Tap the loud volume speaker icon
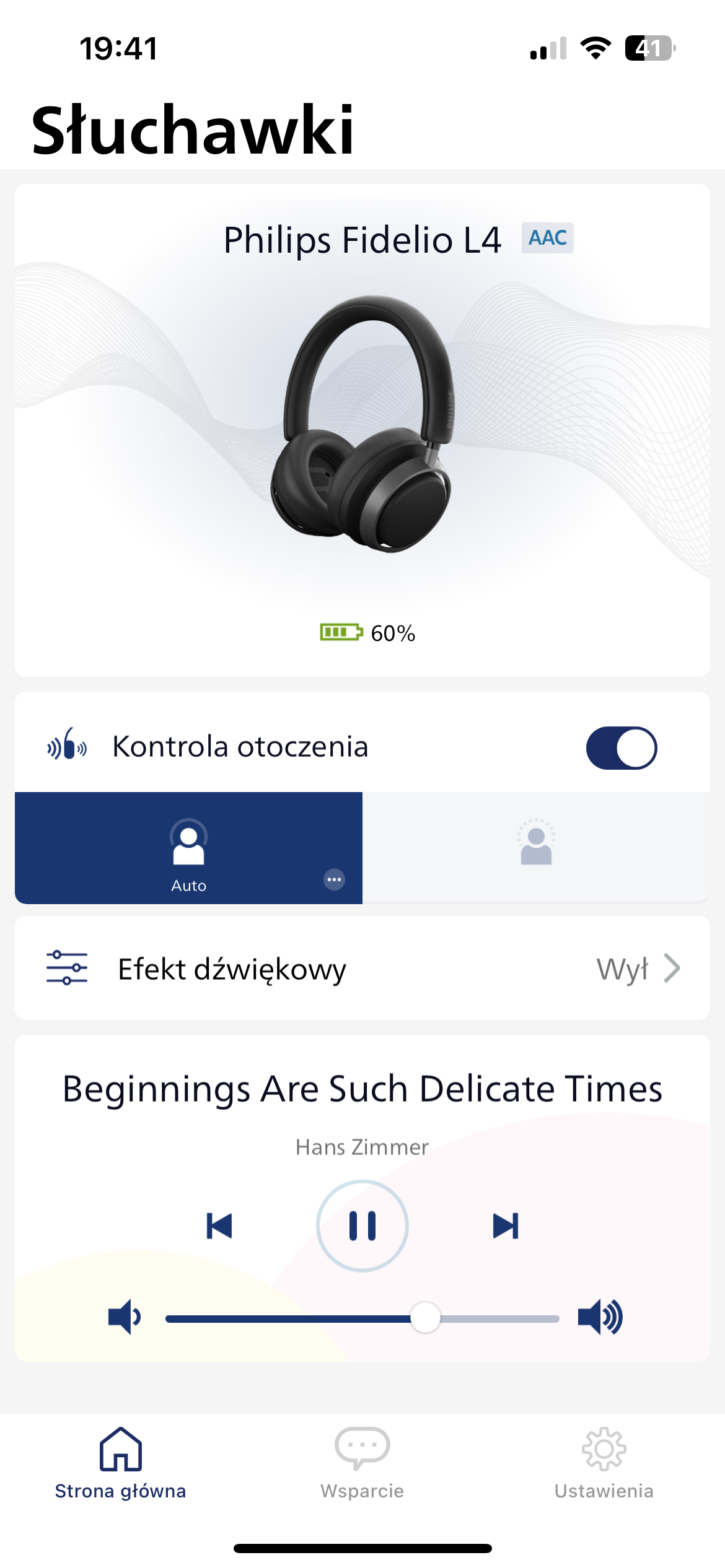 click(x=600, y=1317)
